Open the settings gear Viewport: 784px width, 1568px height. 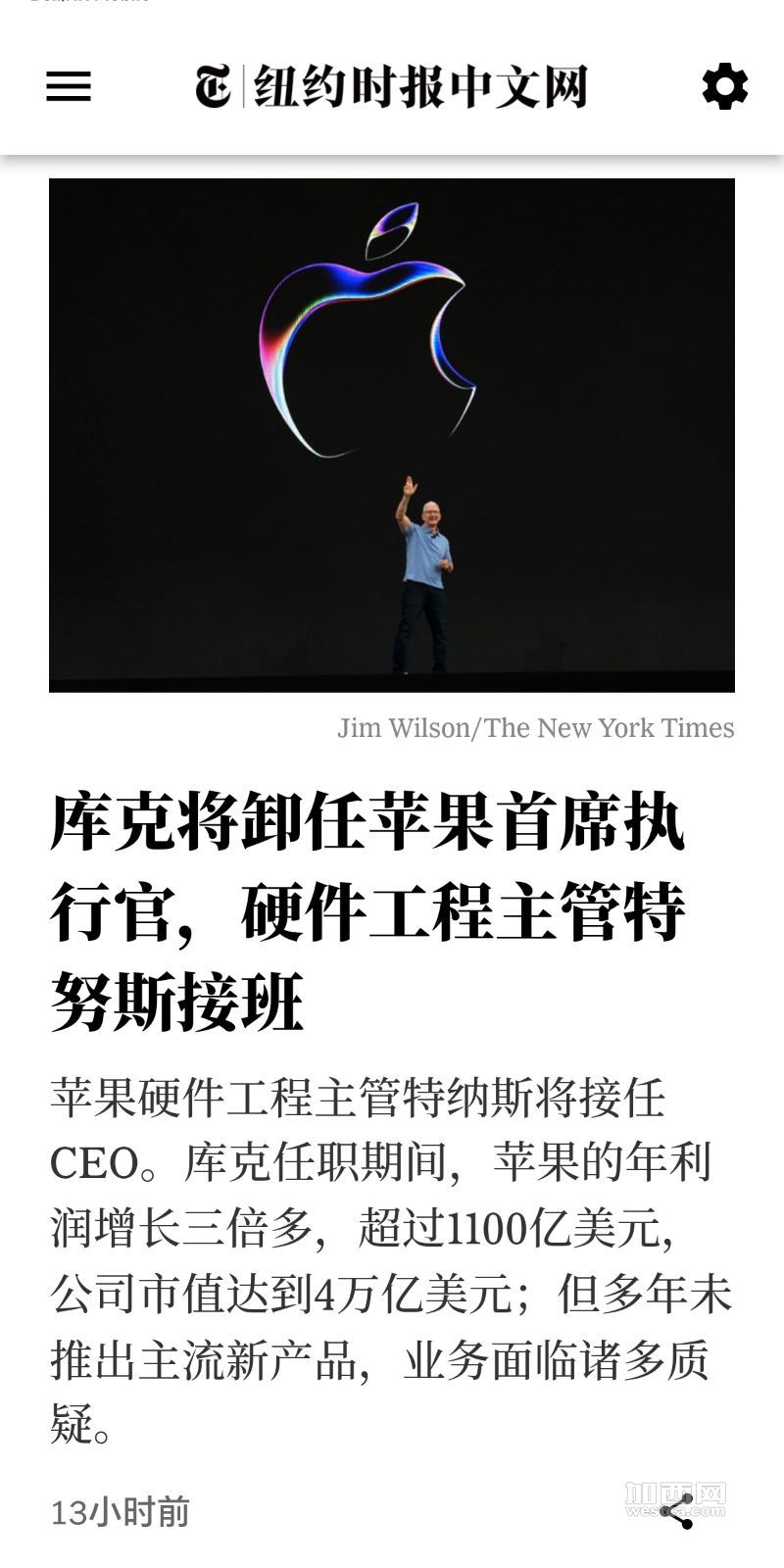pyautogui.click(x=724, y=86)
